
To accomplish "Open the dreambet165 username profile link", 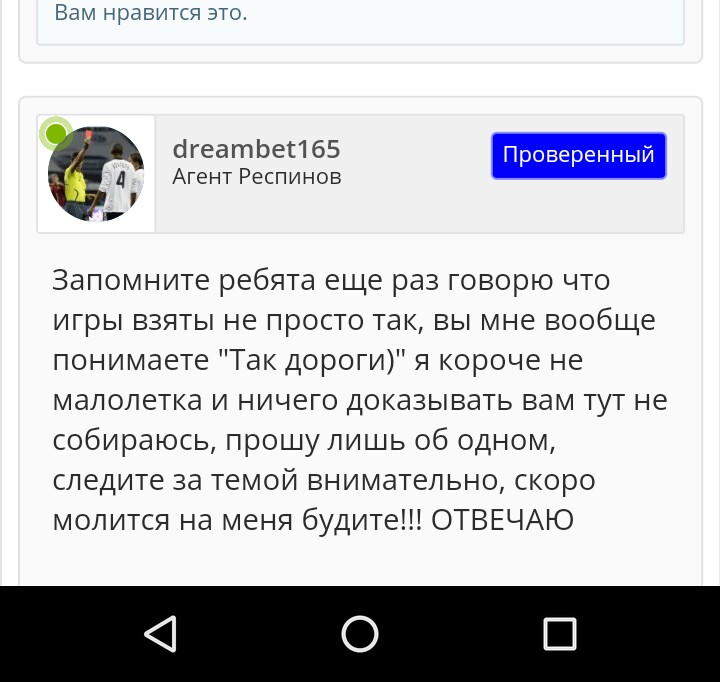I will [256, 149].
